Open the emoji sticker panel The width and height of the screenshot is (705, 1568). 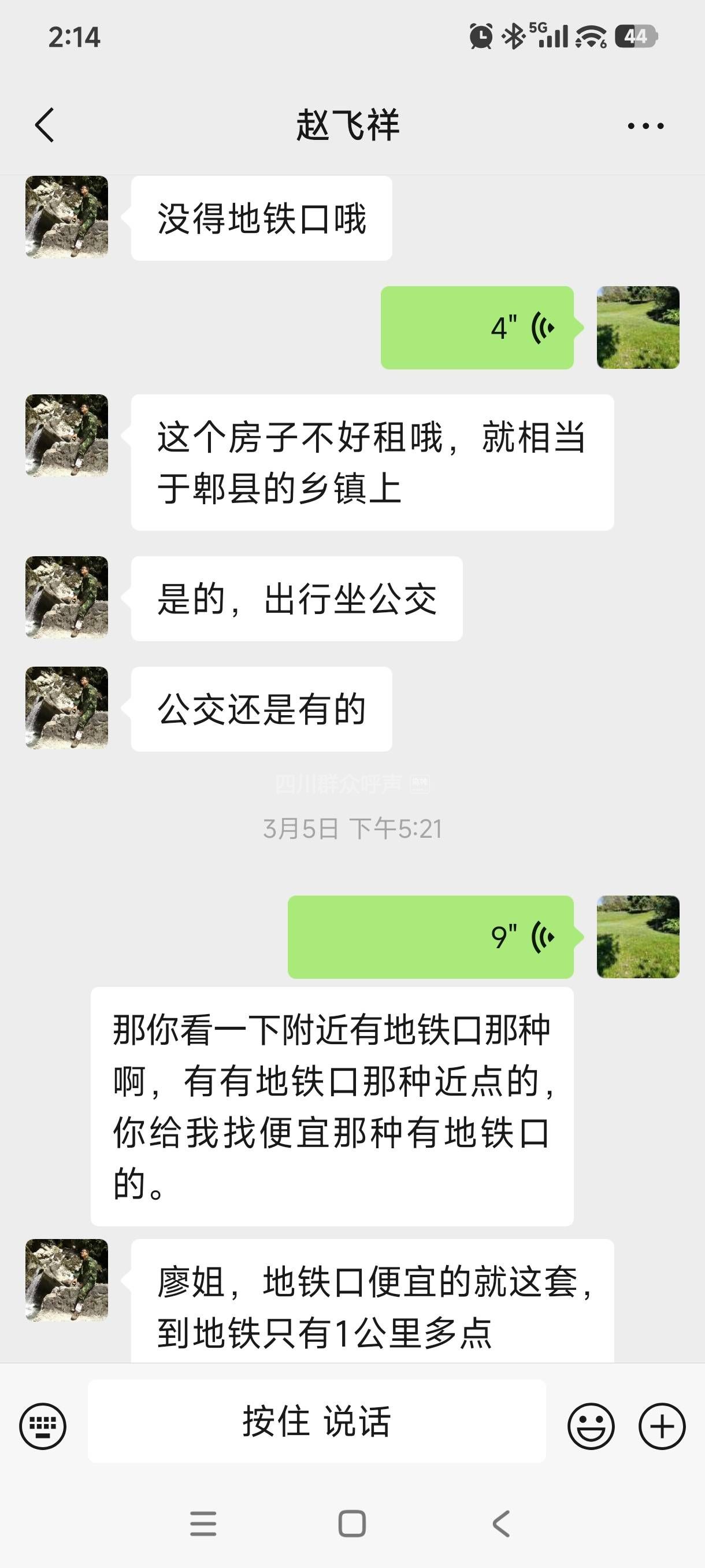[591, 1426]
